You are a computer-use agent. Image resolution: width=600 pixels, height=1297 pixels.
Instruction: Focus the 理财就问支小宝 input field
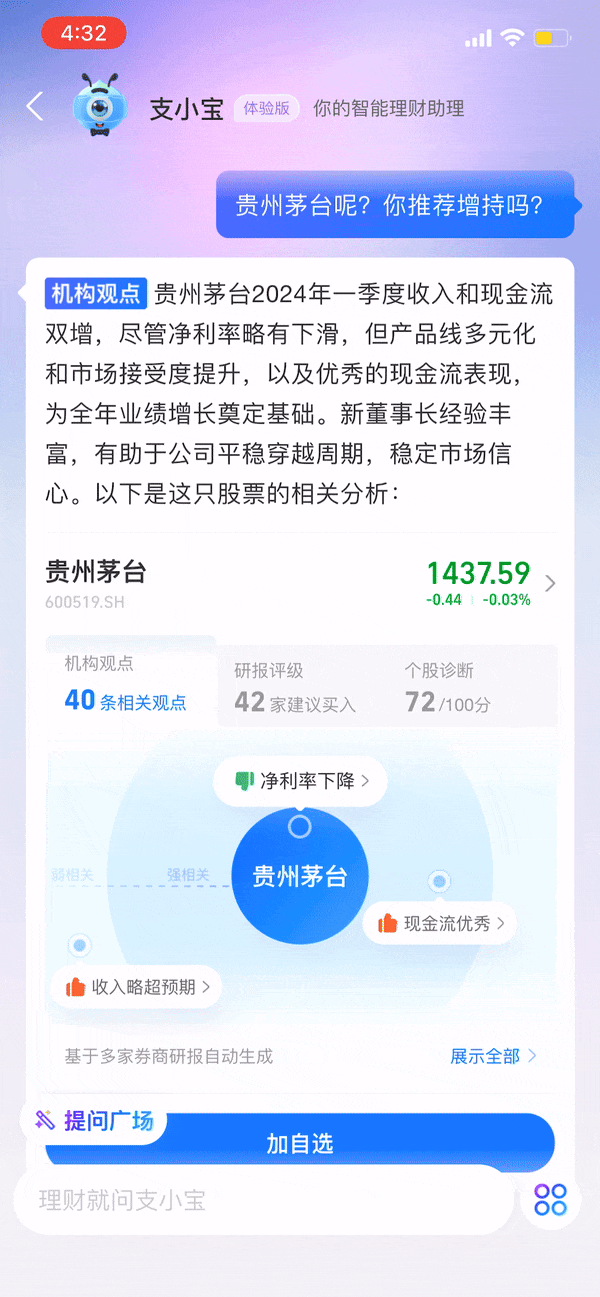pyautogui.click(x=260, y=1200)
